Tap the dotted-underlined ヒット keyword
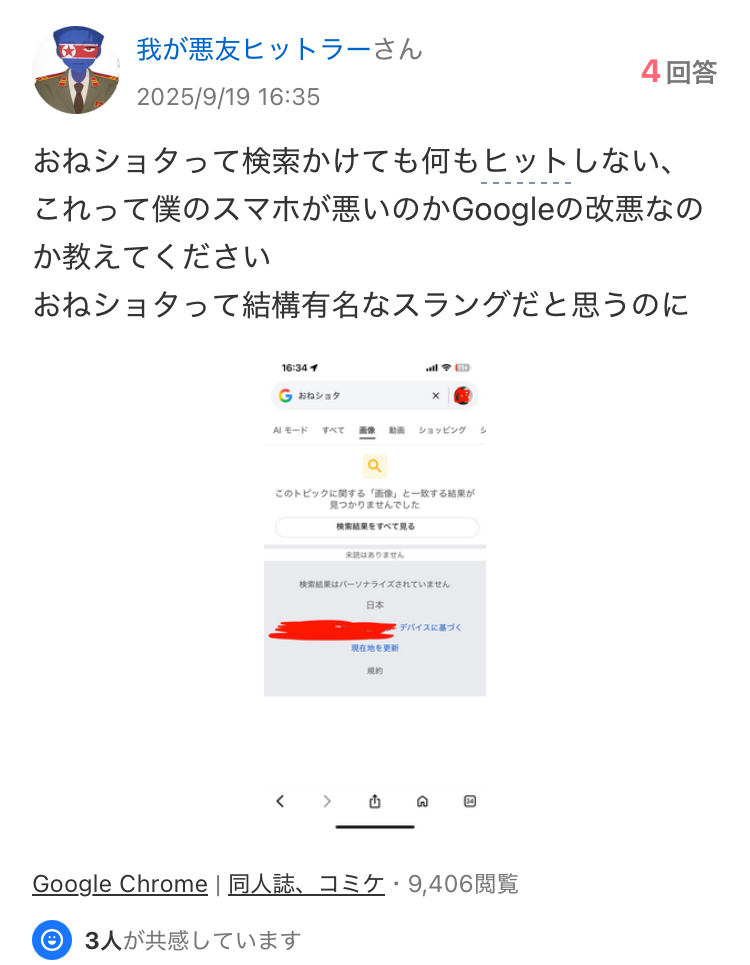 526,161
